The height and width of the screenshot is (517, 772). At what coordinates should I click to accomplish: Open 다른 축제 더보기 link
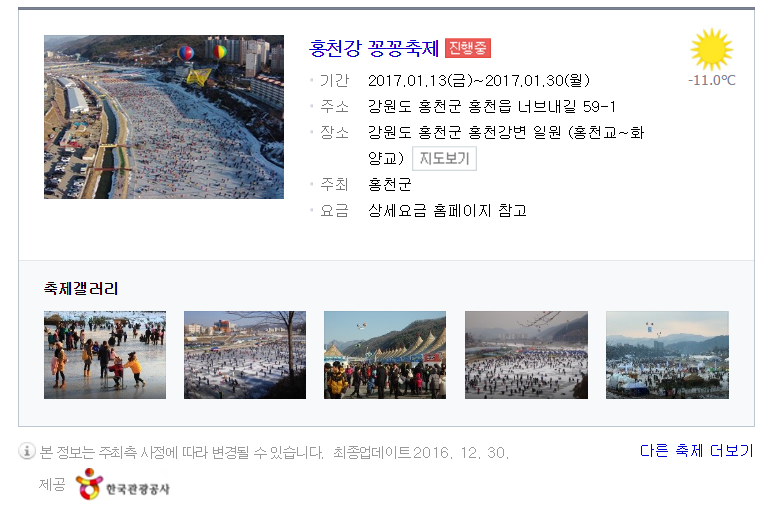coord(696,451)
